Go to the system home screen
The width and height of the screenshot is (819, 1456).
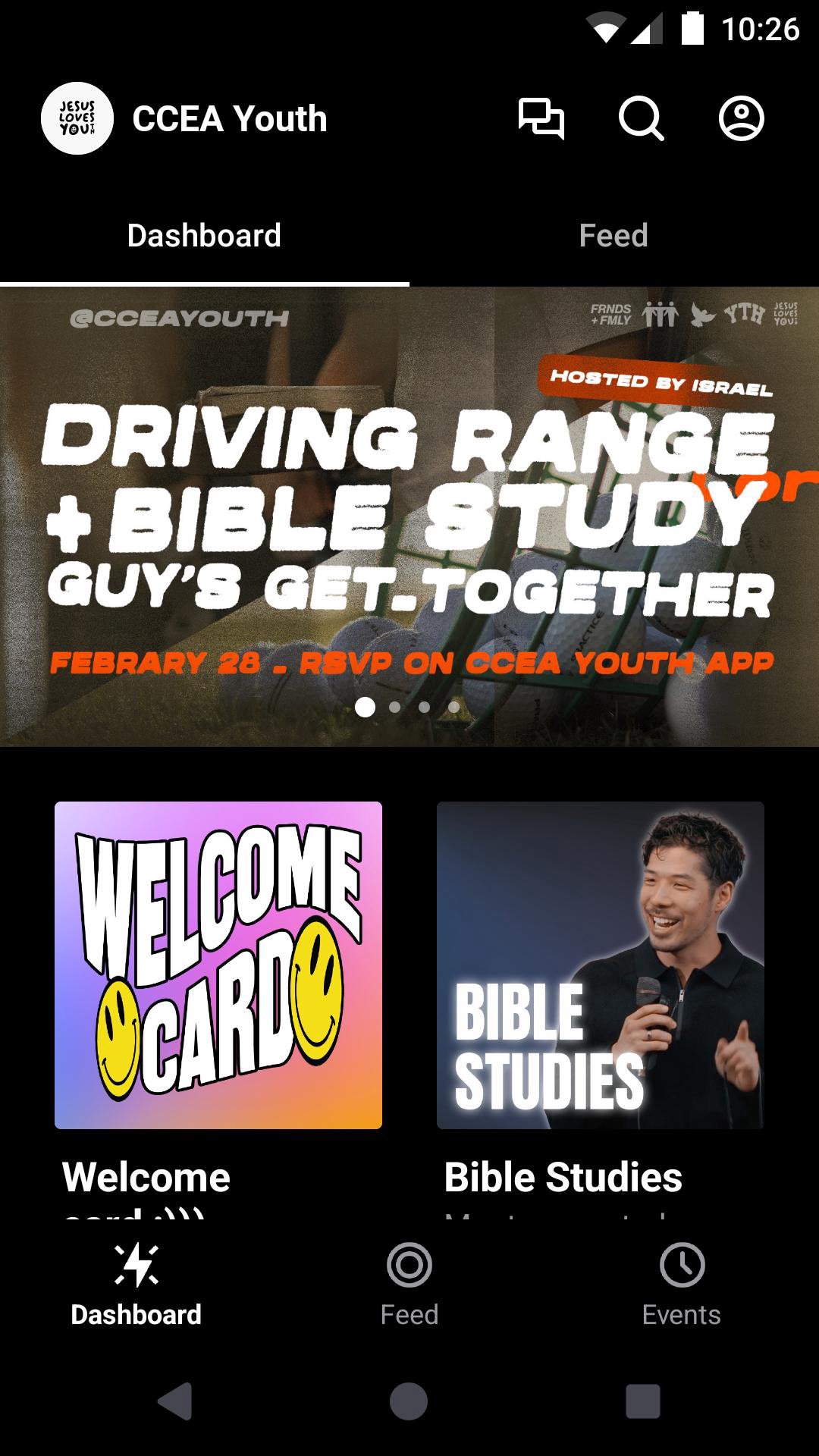pos(409,1401)
